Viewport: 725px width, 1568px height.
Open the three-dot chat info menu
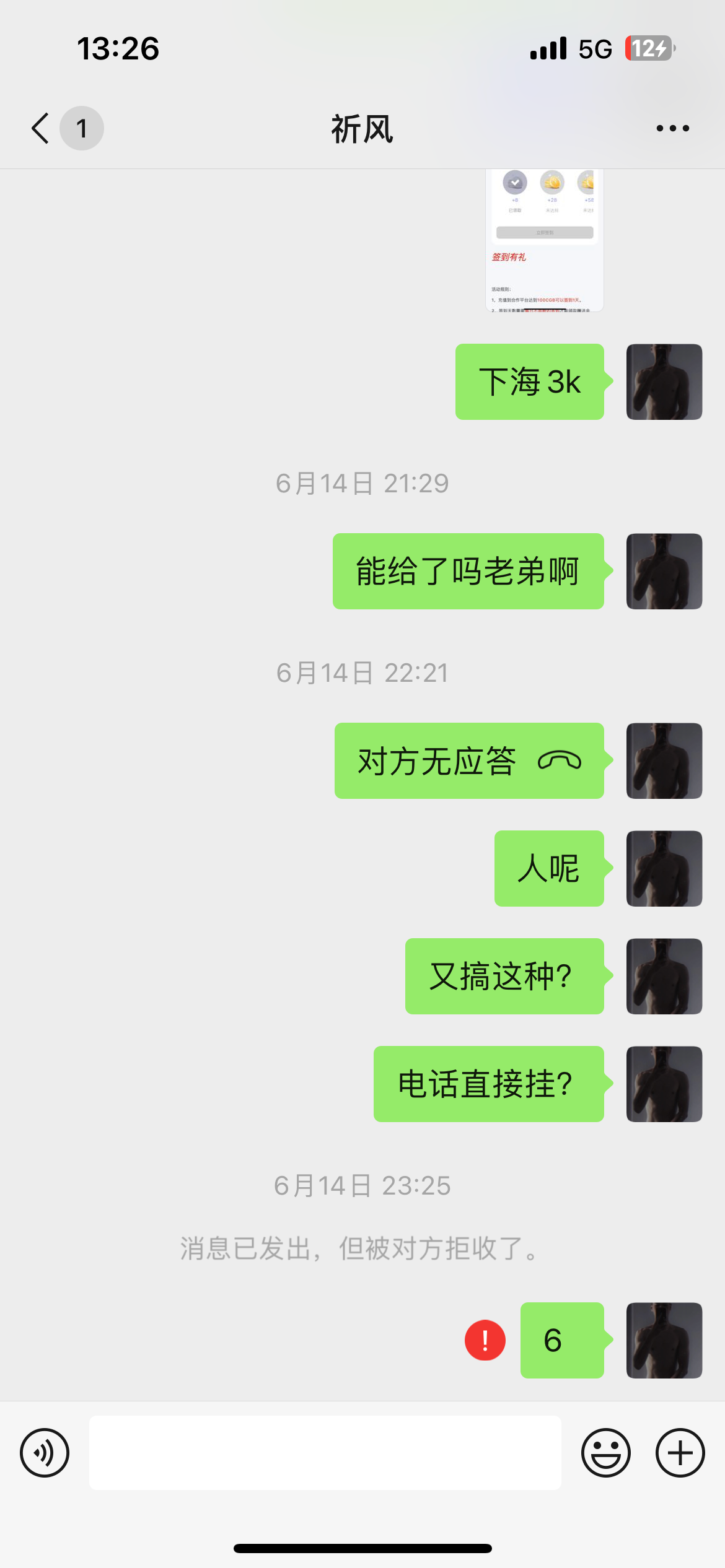[672, 128]
